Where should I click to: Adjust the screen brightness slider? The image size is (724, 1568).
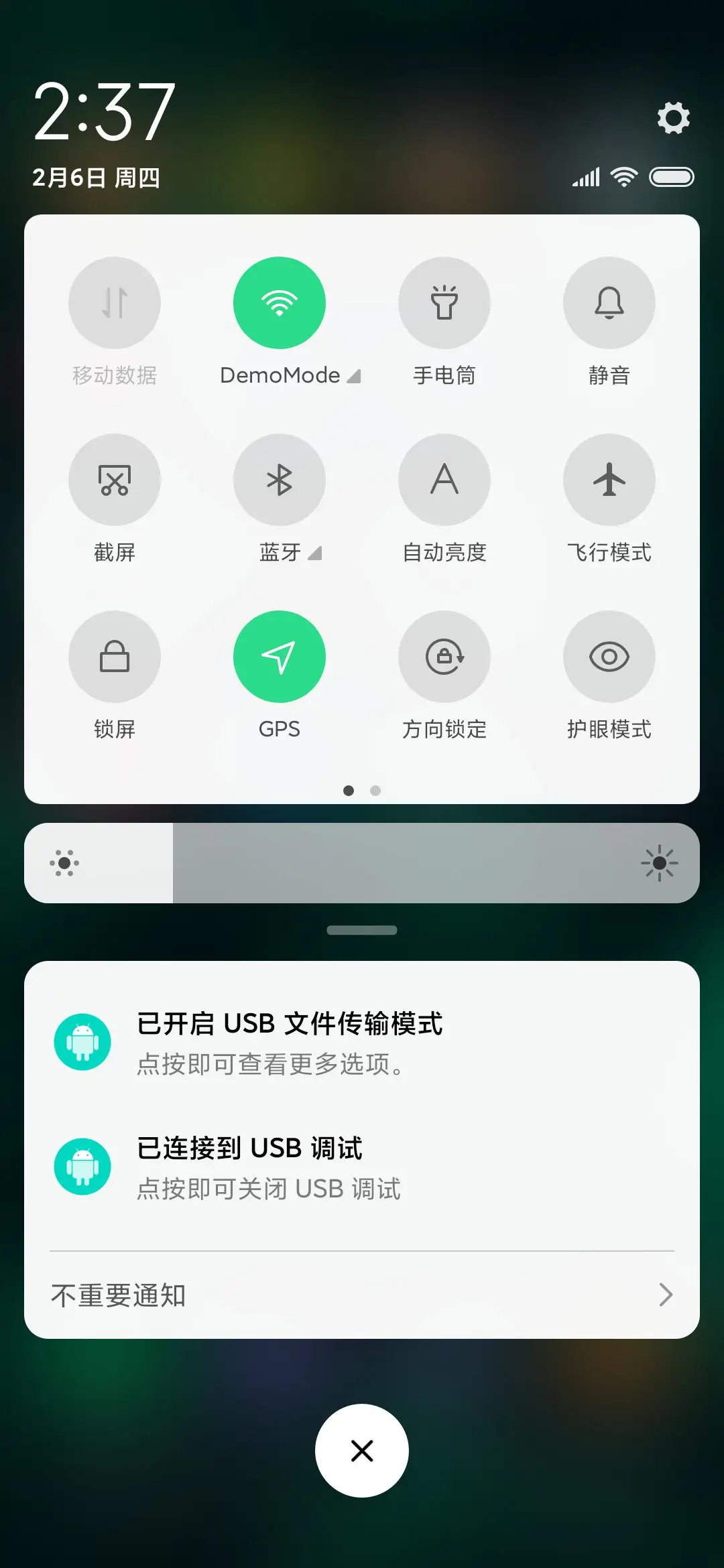pyautogui.click(x=362, y=863)
